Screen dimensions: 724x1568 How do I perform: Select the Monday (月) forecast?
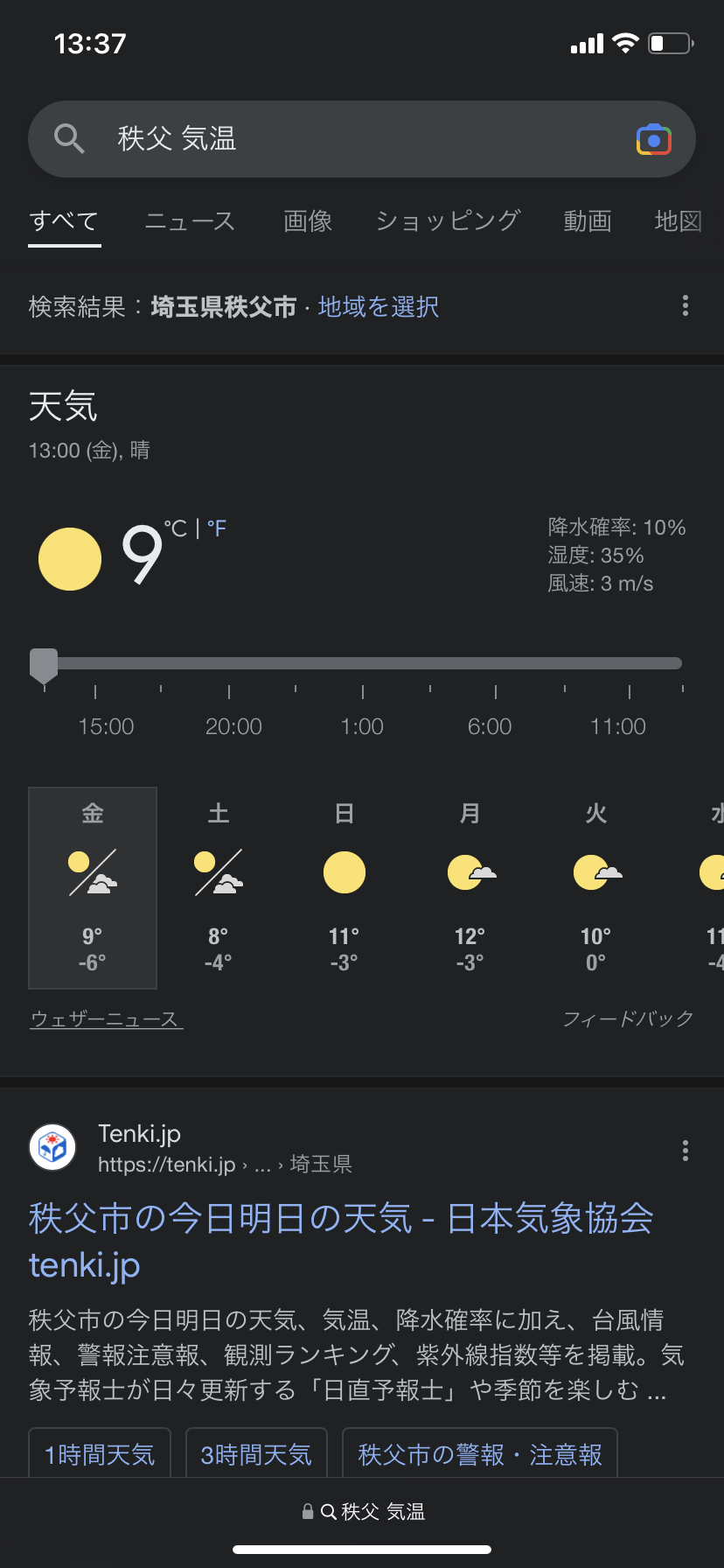tap(470, 887)
